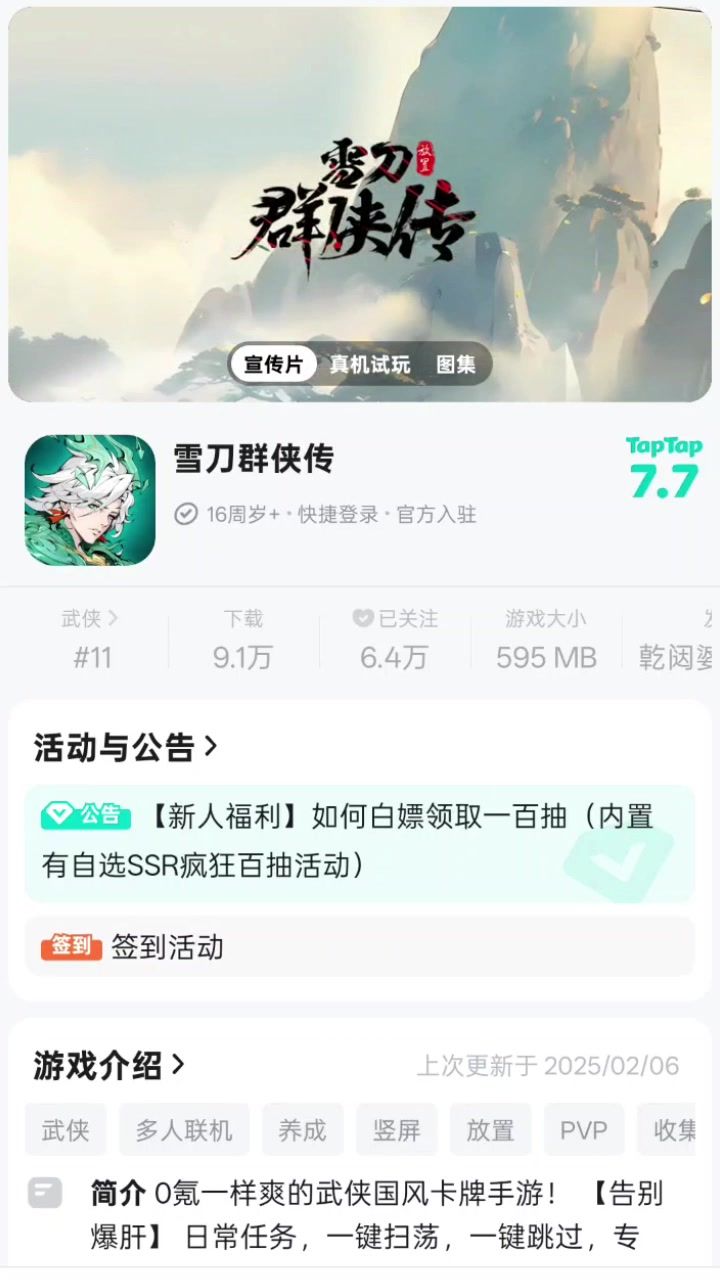Expand the 游戏介绍 section
The height and width of the screenshot is (1280, 720).
[110, 1066]
